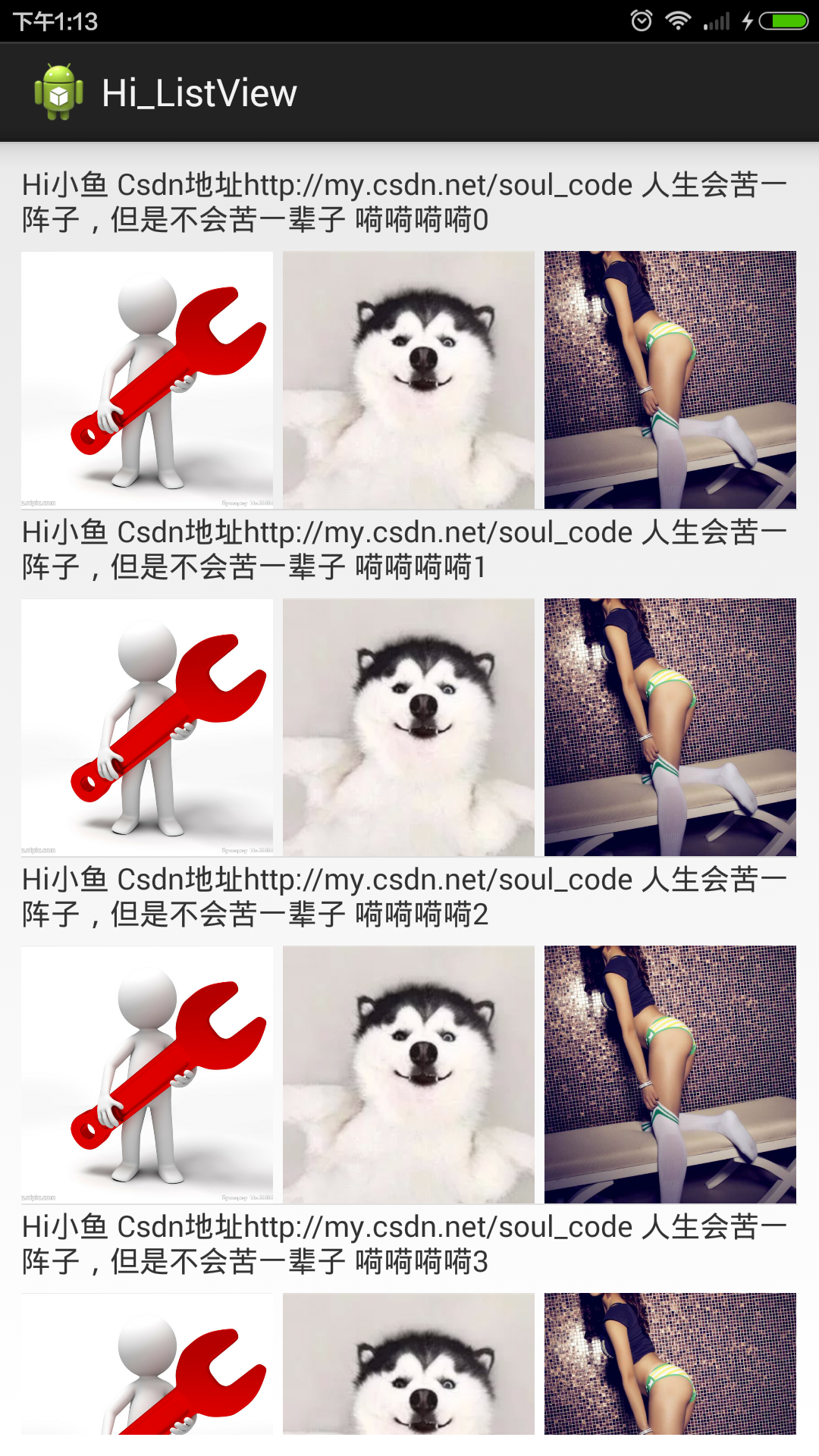Open the wrench figure image under item 0
This screenshot has height=1456, width=819.
147,380
